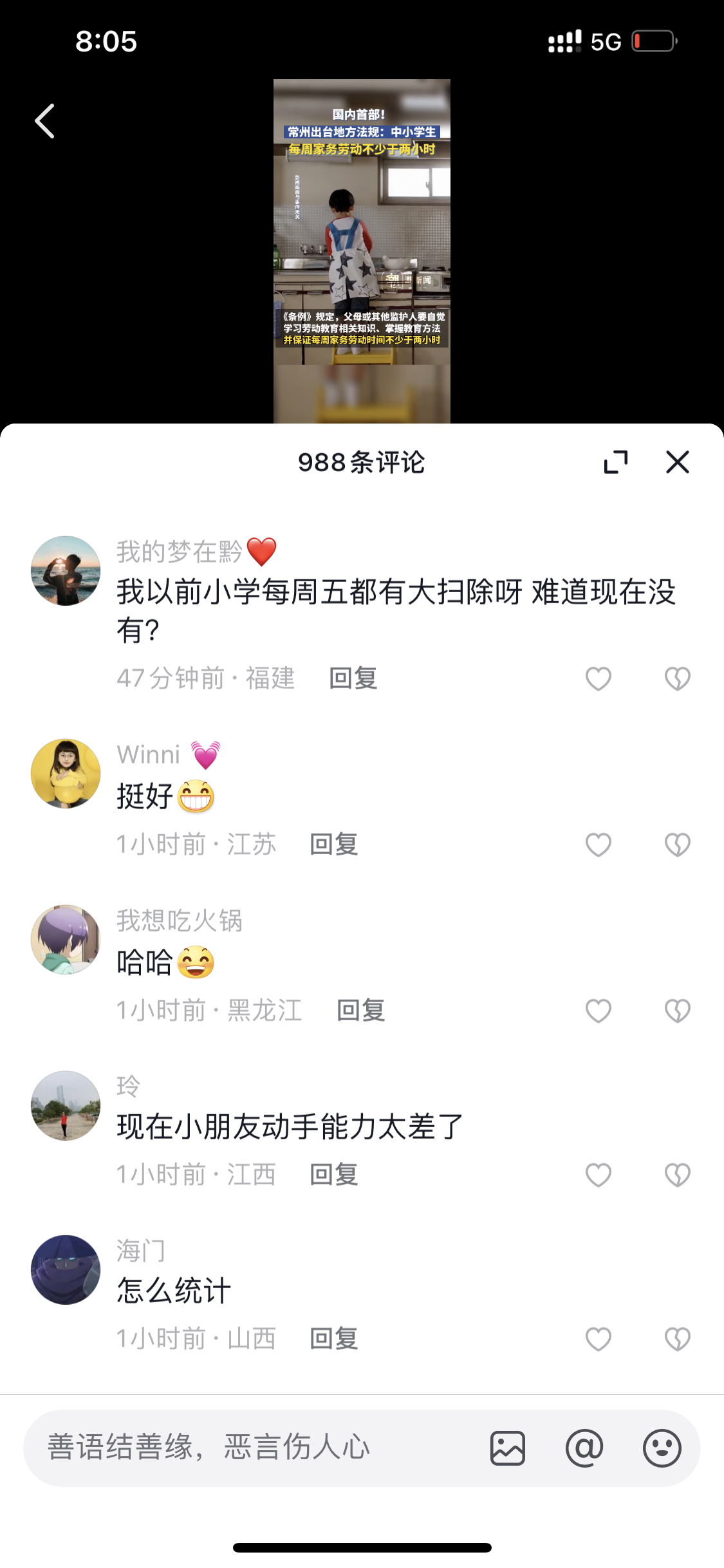This screenshot has width=724, height=1568.
Task: Like 我的梦在黔's comment
Action: (x=599, y=678)
